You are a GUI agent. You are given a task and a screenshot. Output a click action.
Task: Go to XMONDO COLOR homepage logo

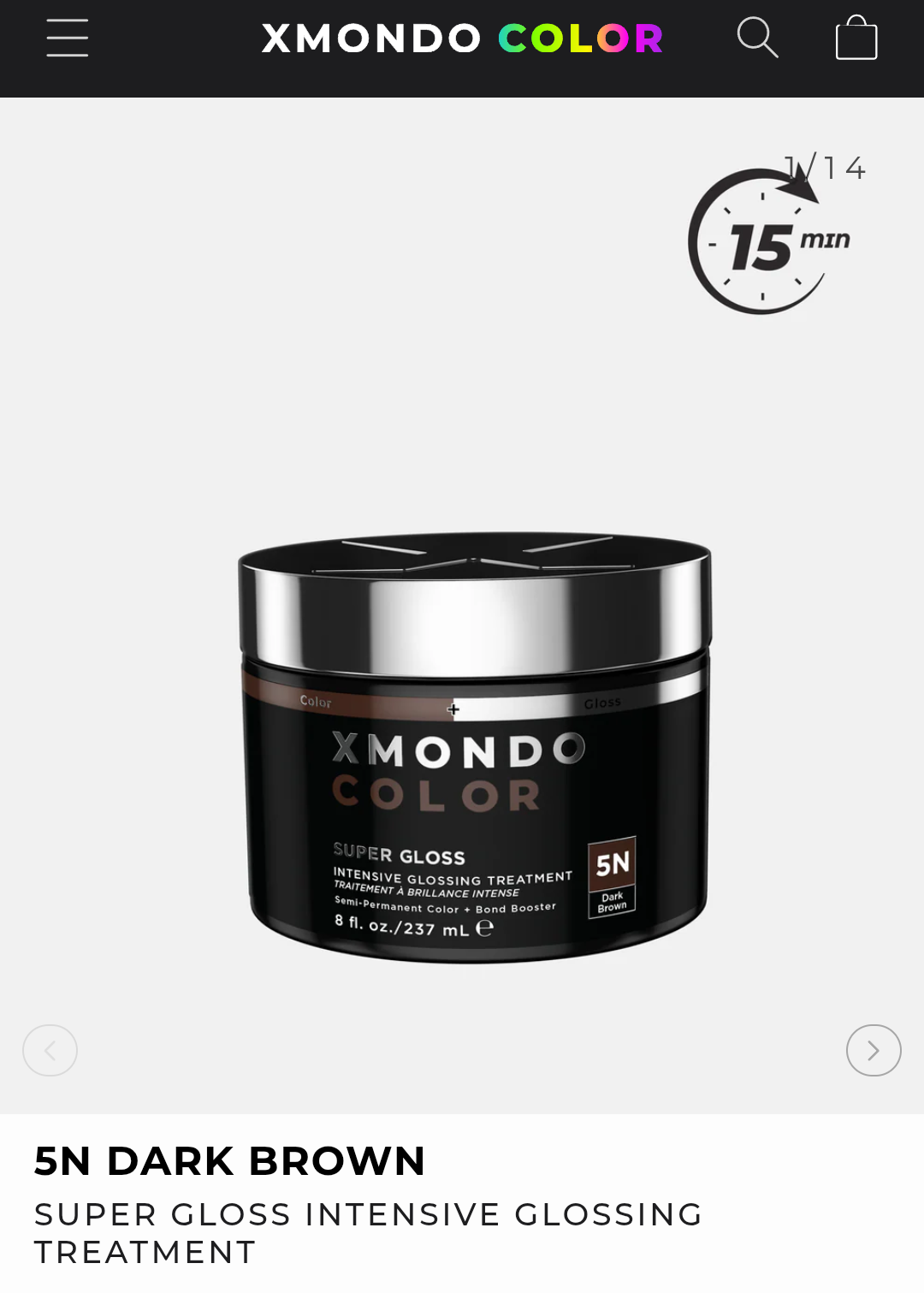point(462,39)
